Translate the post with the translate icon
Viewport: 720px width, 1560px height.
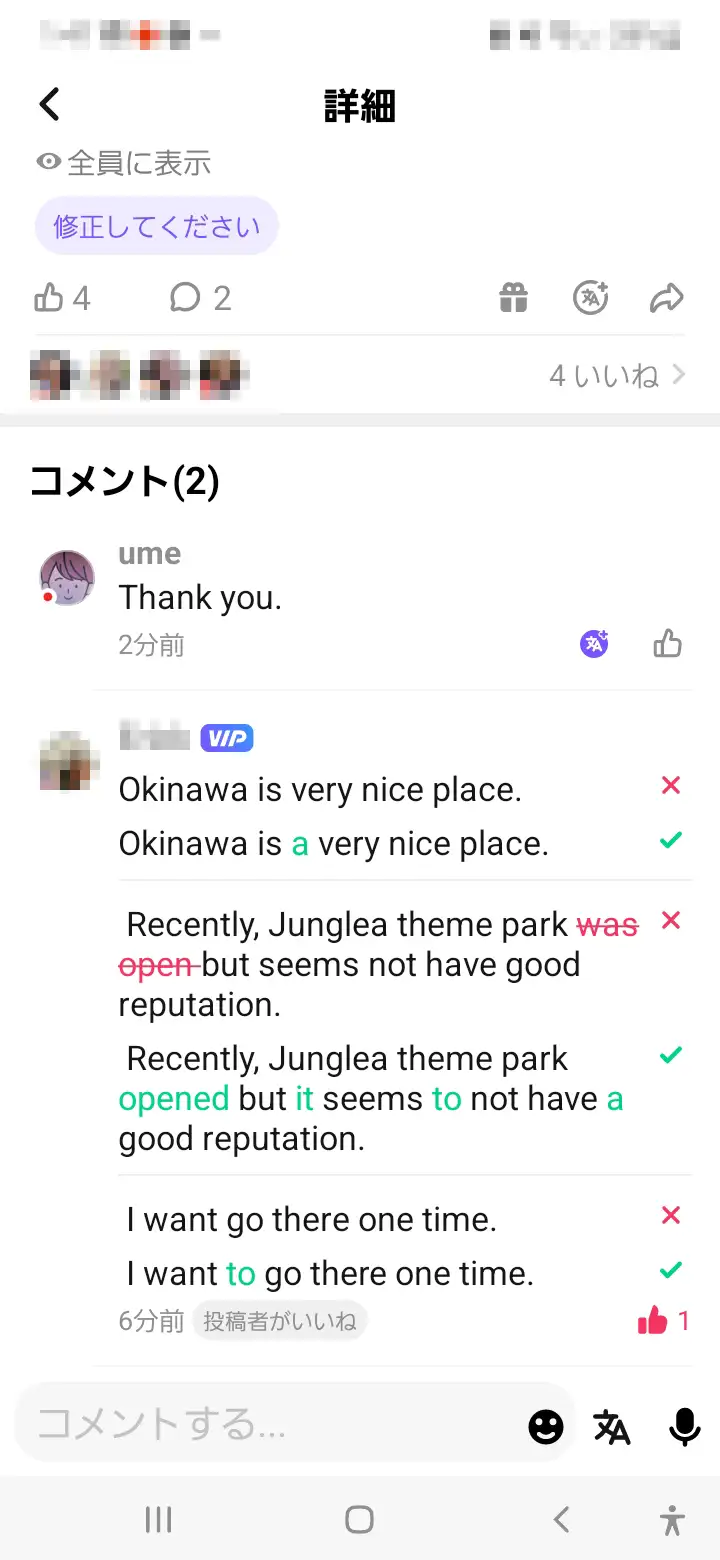590,297
